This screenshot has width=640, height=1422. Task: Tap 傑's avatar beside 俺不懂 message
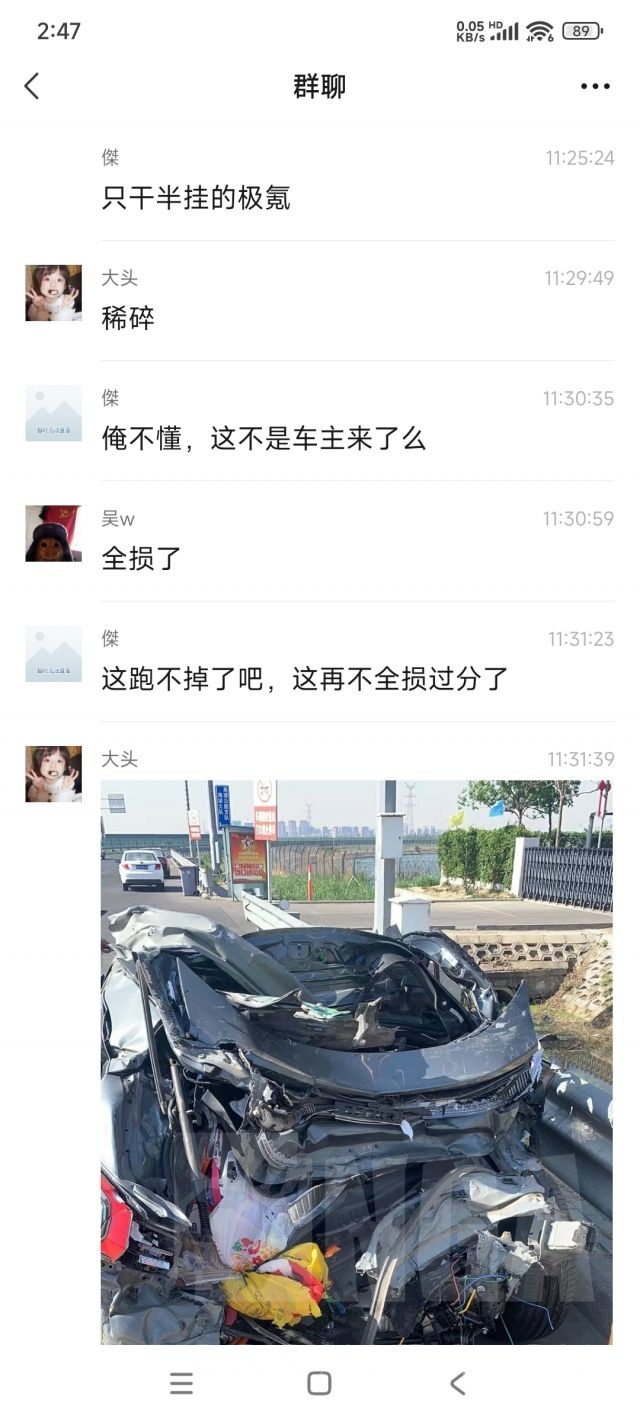pos(53,413)
